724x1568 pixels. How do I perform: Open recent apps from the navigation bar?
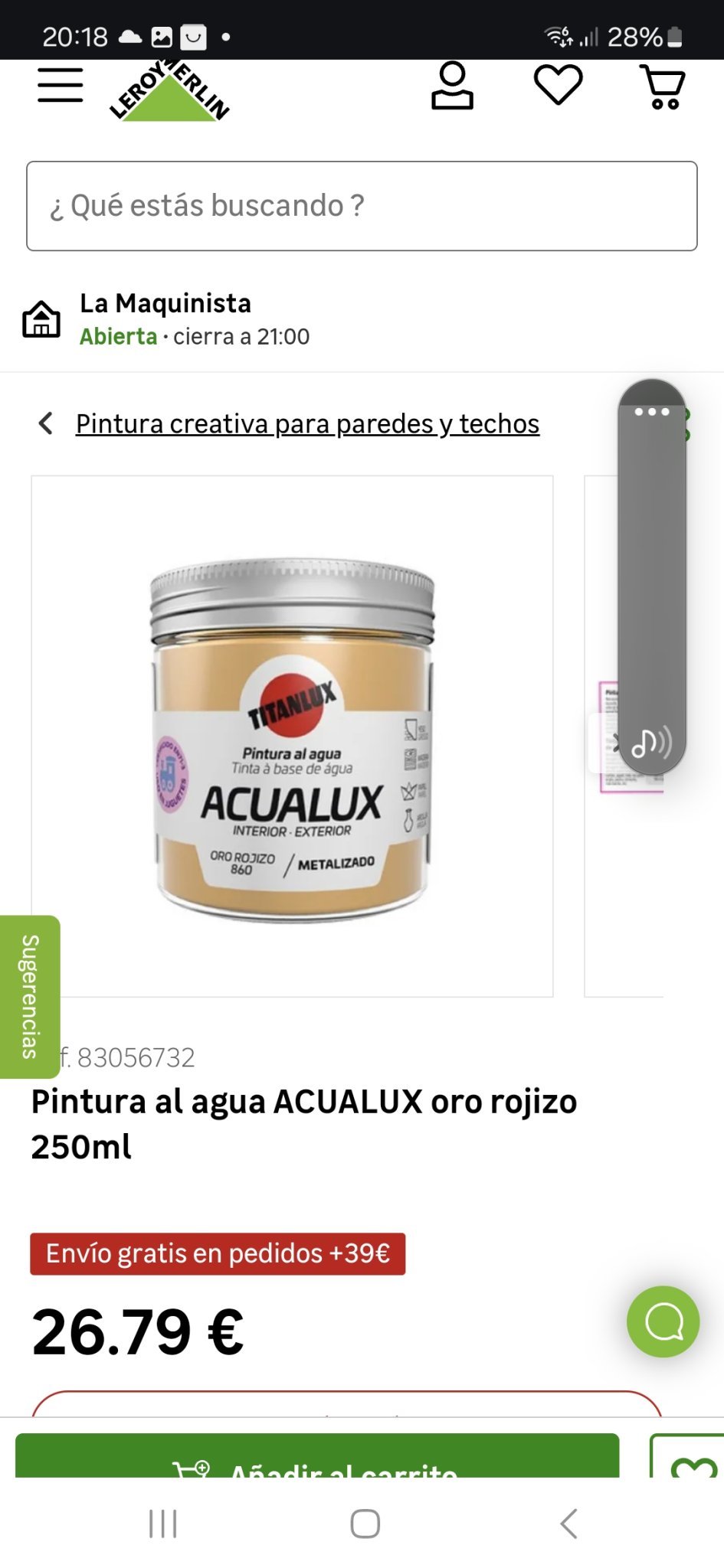pos(162,1524)
